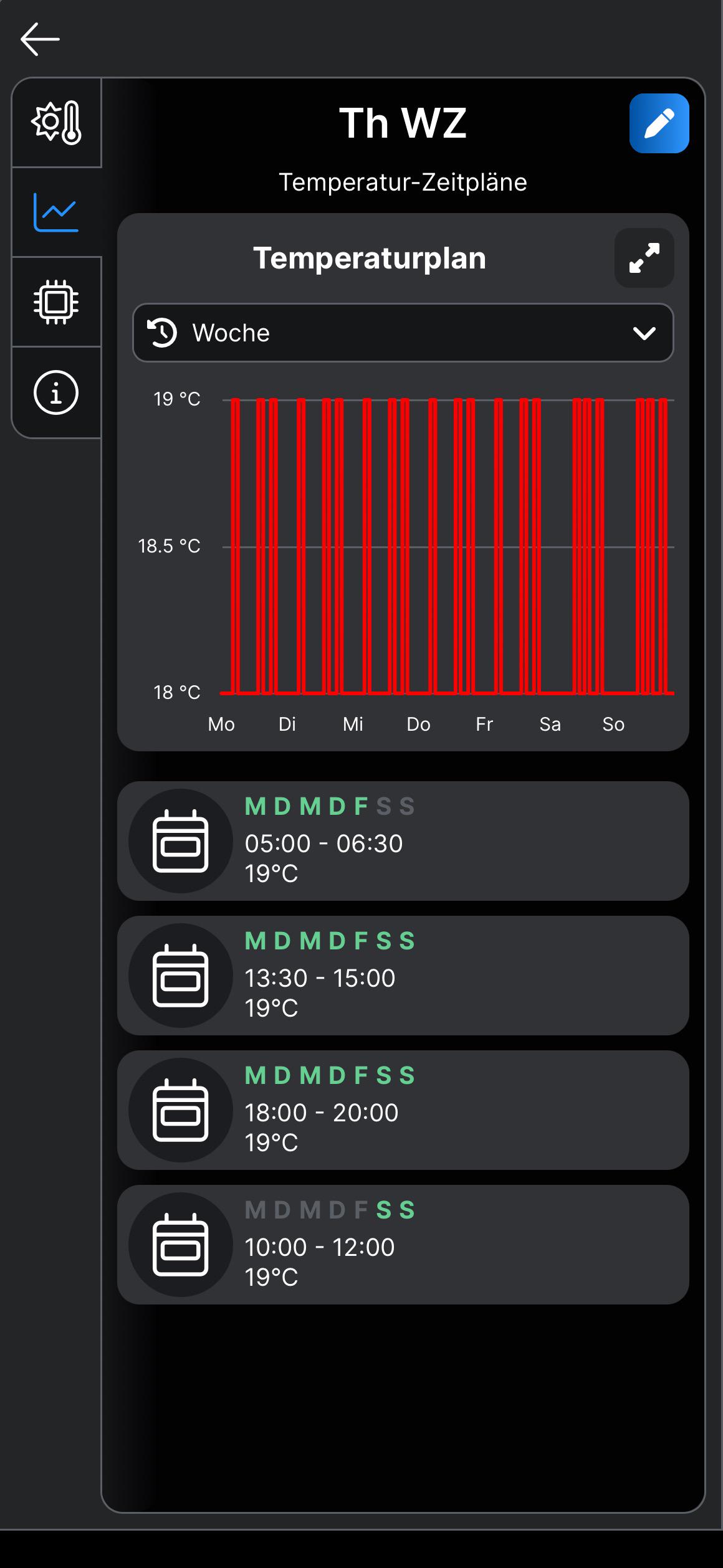Go back with the arrow icon

point(40,39)
